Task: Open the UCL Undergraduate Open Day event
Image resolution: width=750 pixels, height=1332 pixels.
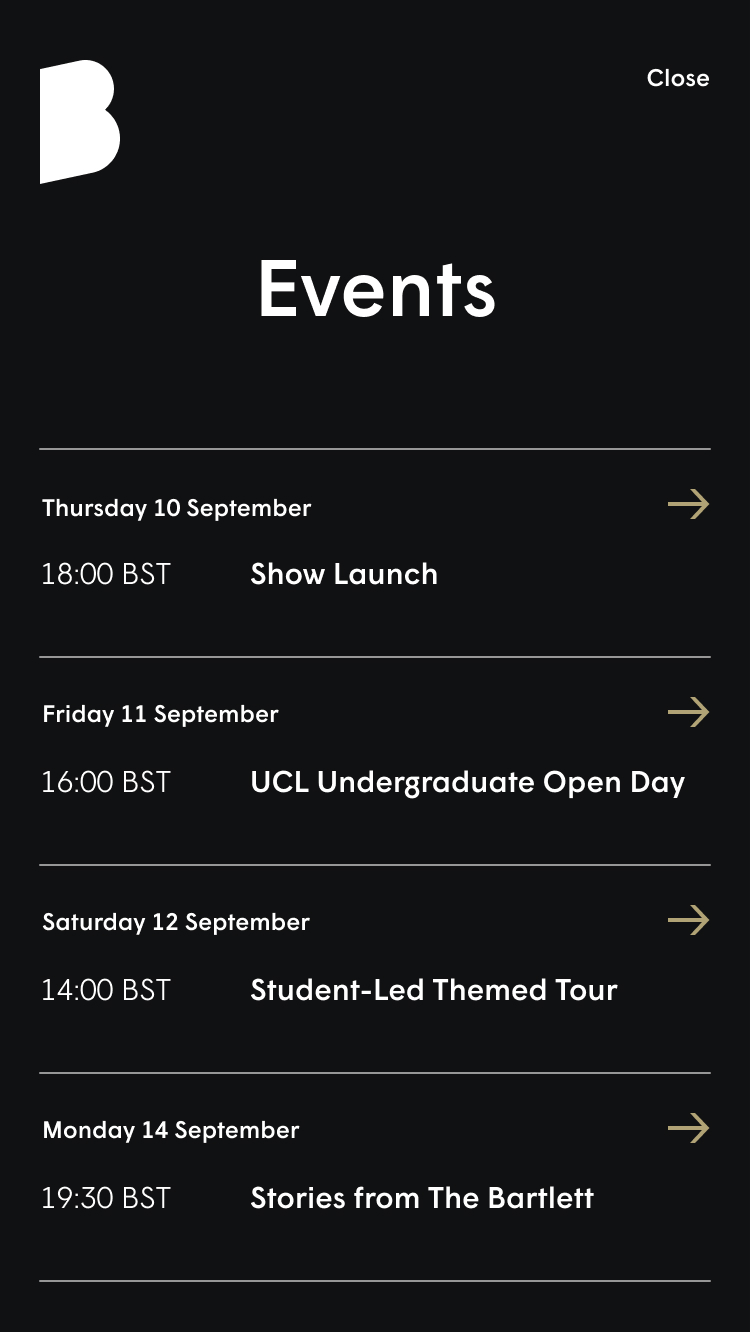Action: click(467, 782)
